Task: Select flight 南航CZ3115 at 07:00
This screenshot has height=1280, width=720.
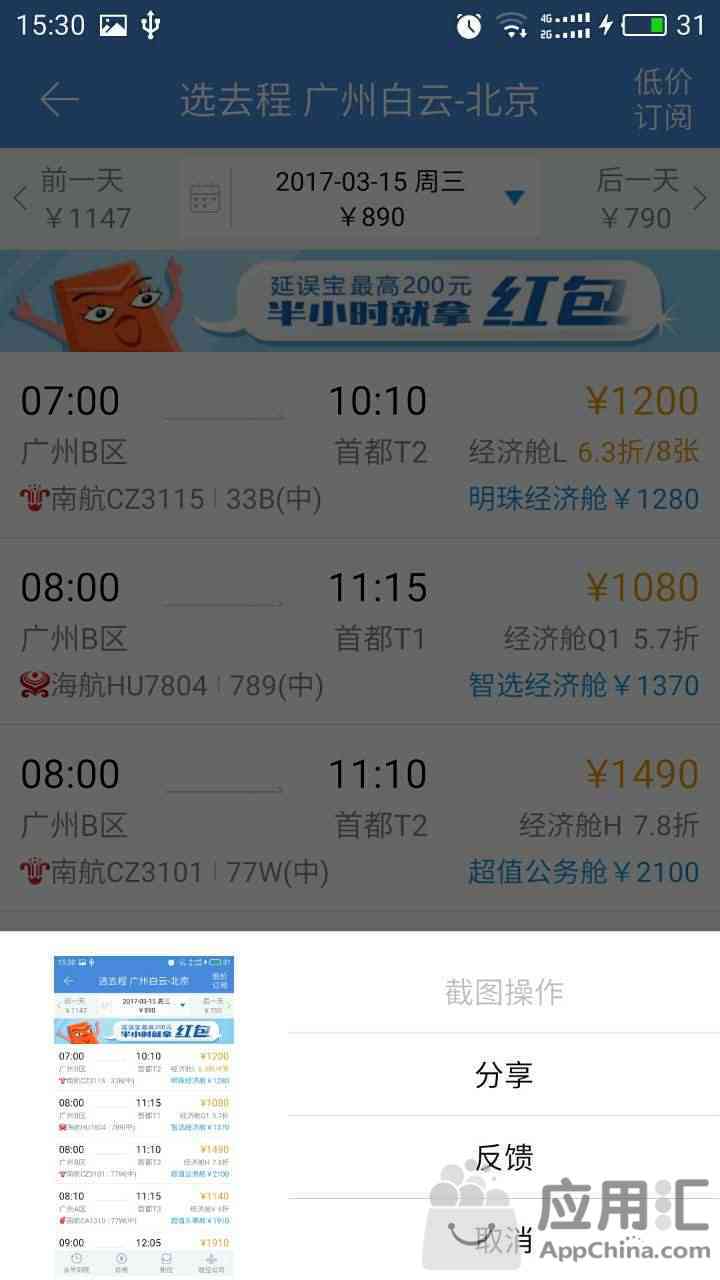Action: pos(360,446)
